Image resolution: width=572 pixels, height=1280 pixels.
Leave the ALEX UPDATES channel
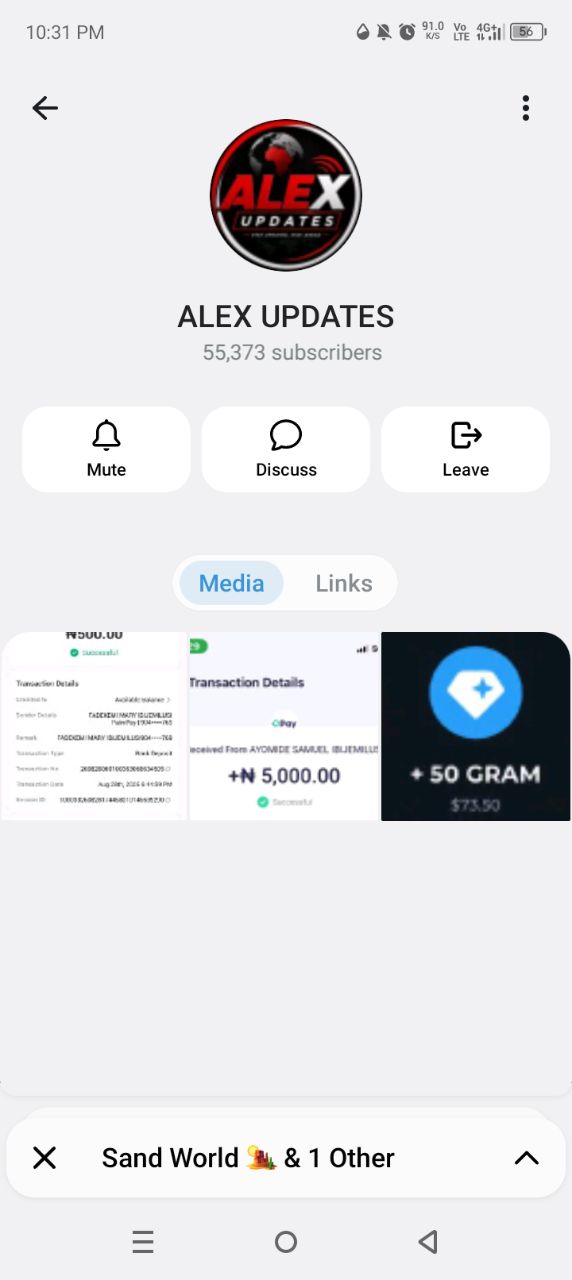pos(466,449)
